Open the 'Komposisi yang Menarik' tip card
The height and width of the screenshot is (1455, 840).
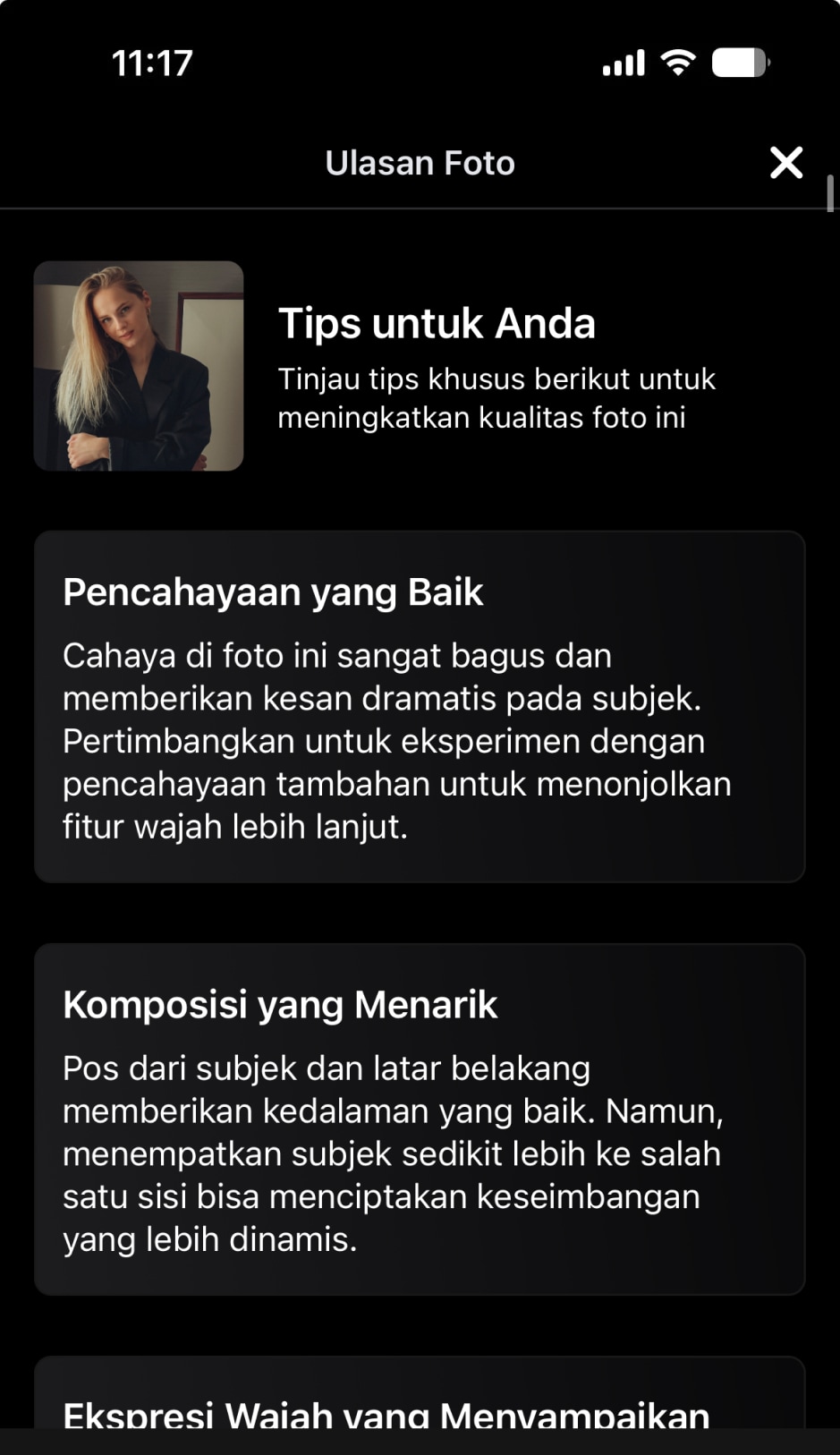pos(420,1119)
